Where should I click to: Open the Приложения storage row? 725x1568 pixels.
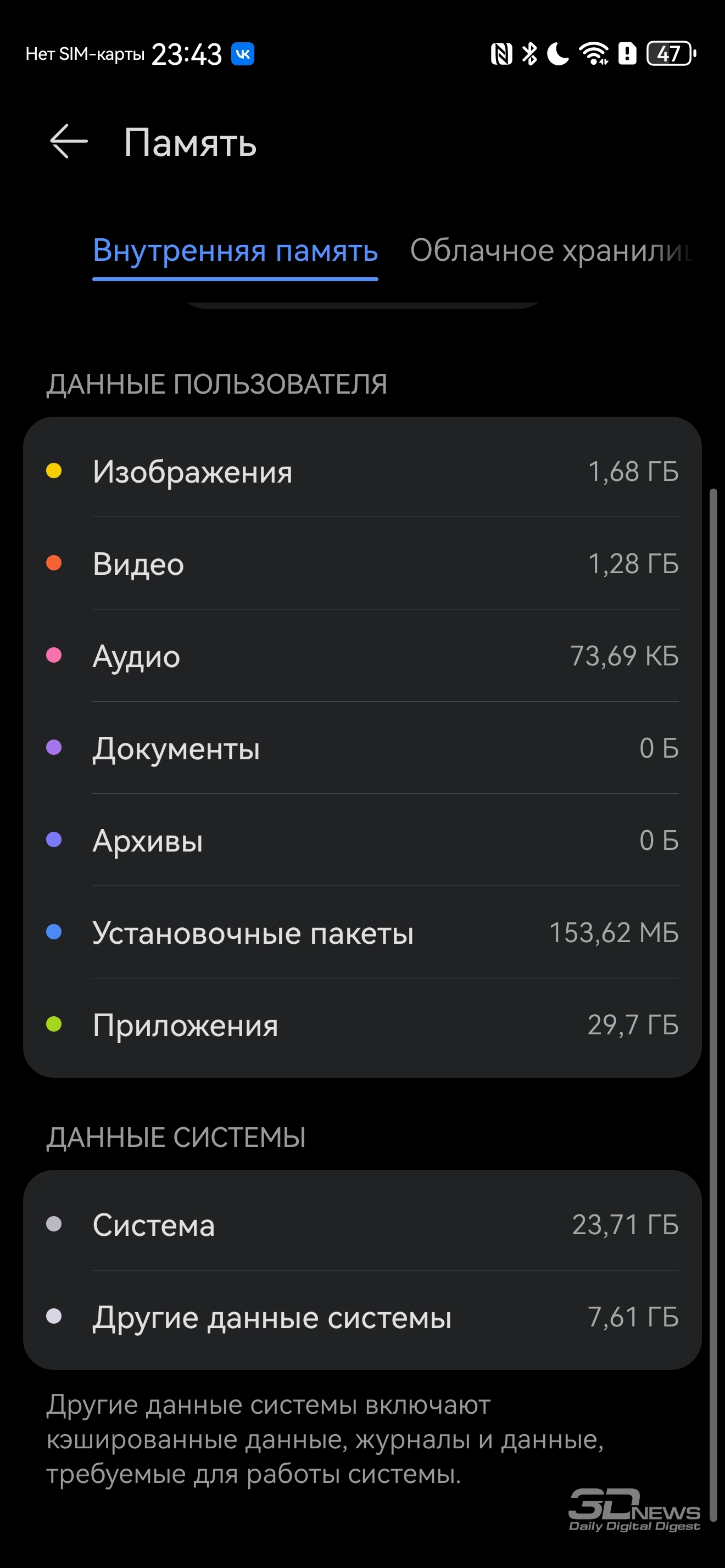pos(362,1025)
